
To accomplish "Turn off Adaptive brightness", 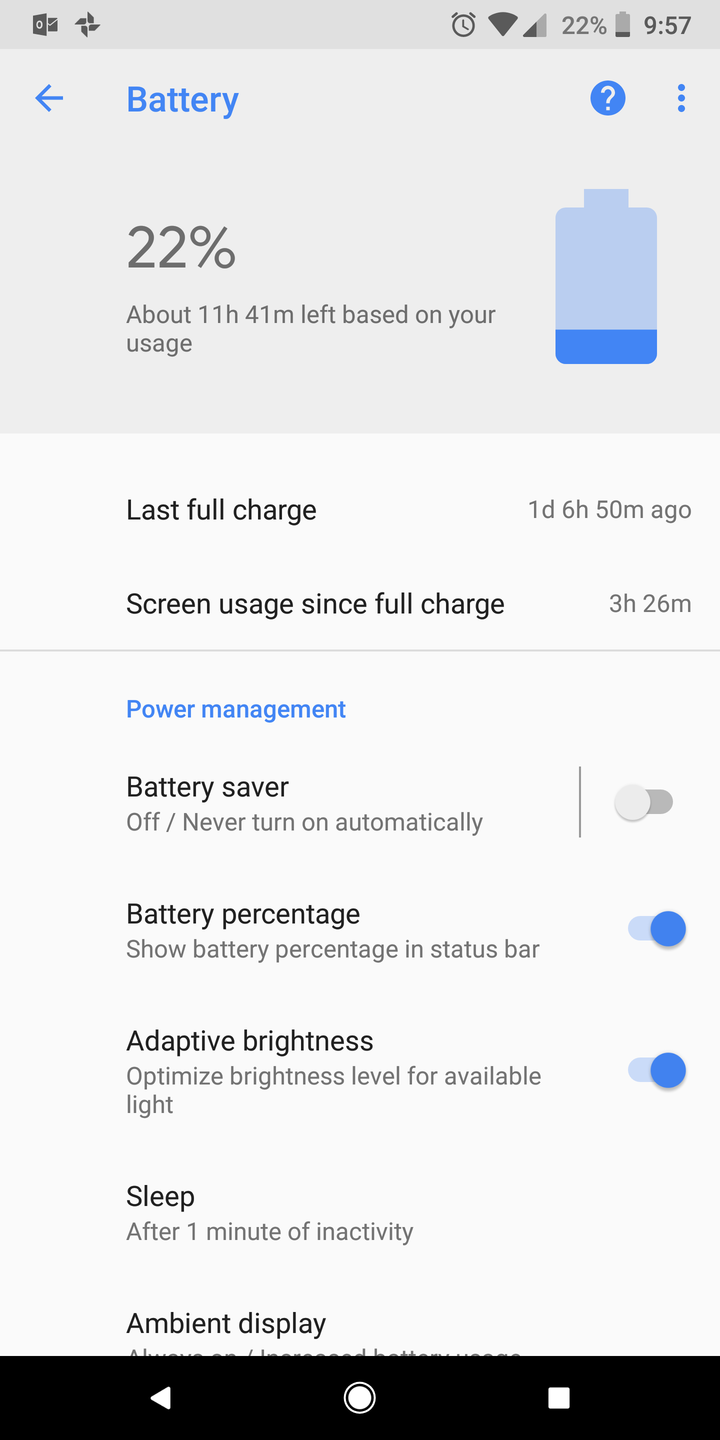I will coord(656,1071).
